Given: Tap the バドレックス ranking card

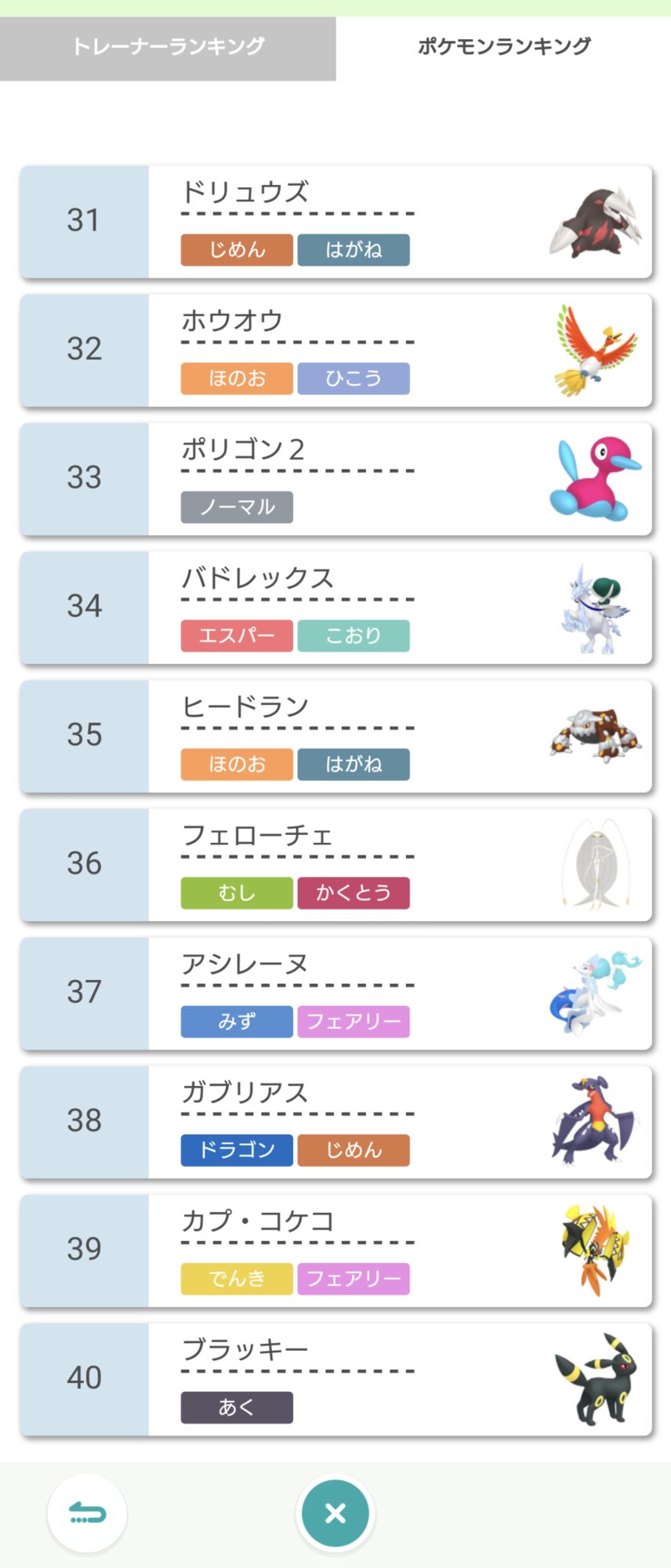Looking at the screenshot, I should (335, 608).
